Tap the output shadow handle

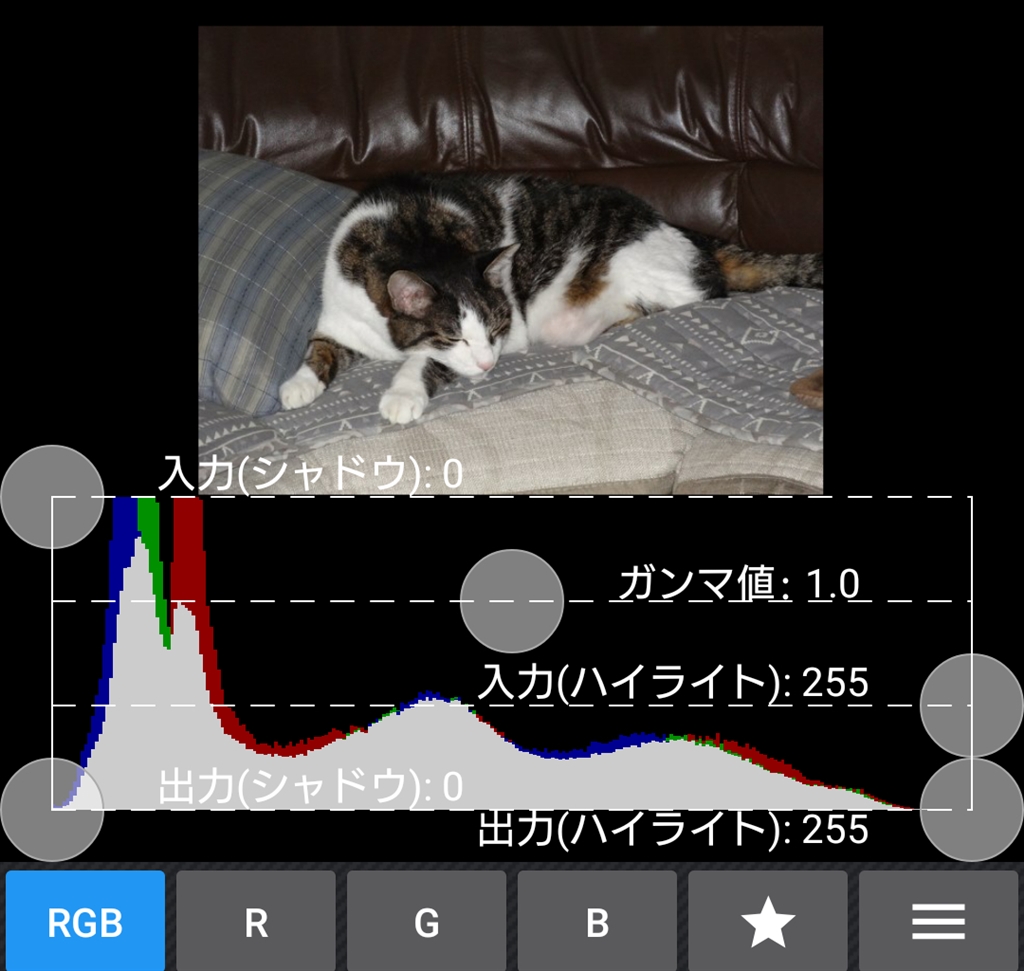pyautogui.click(x=52, y=809)
